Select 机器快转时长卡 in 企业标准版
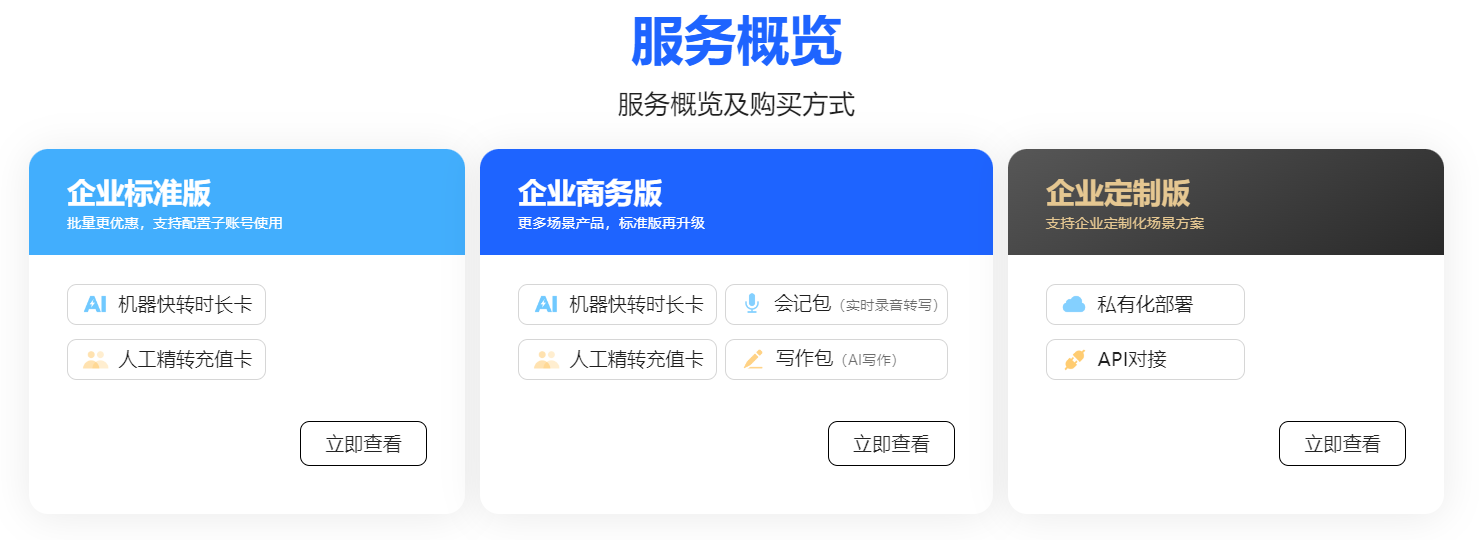This screenshot has height=540, width=1479. click(x=166, y=305)
